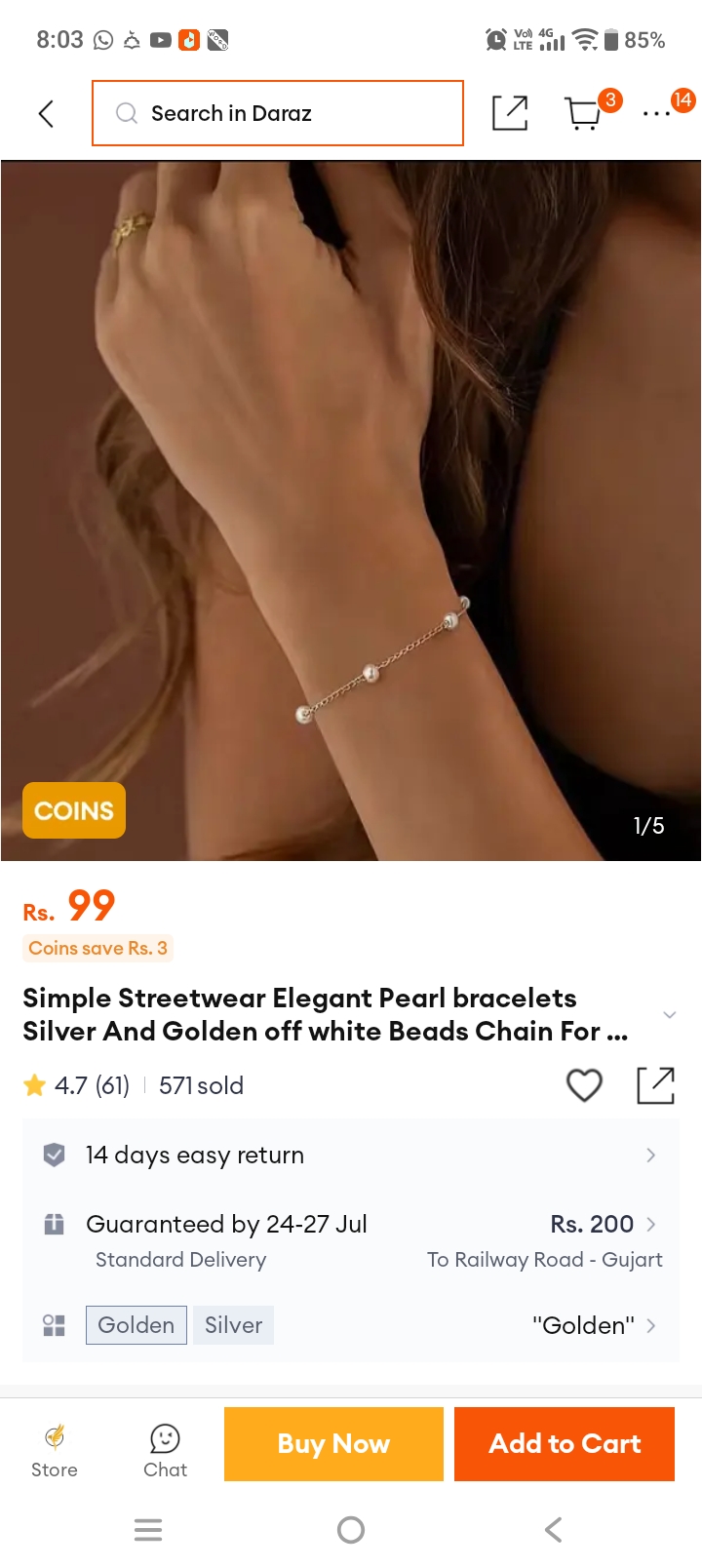Image resolution: width=702 pixels, height=1568 pixels.
Task: Open 14 days easy return details
Action: [x=351, y=1156]
